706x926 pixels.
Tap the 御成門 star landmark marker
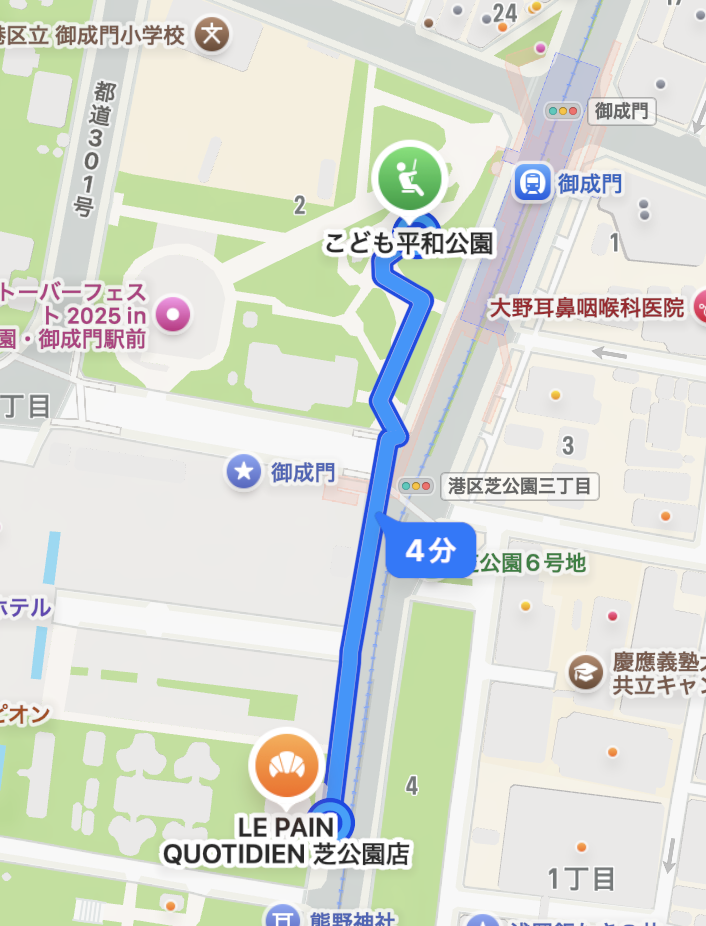244,472
